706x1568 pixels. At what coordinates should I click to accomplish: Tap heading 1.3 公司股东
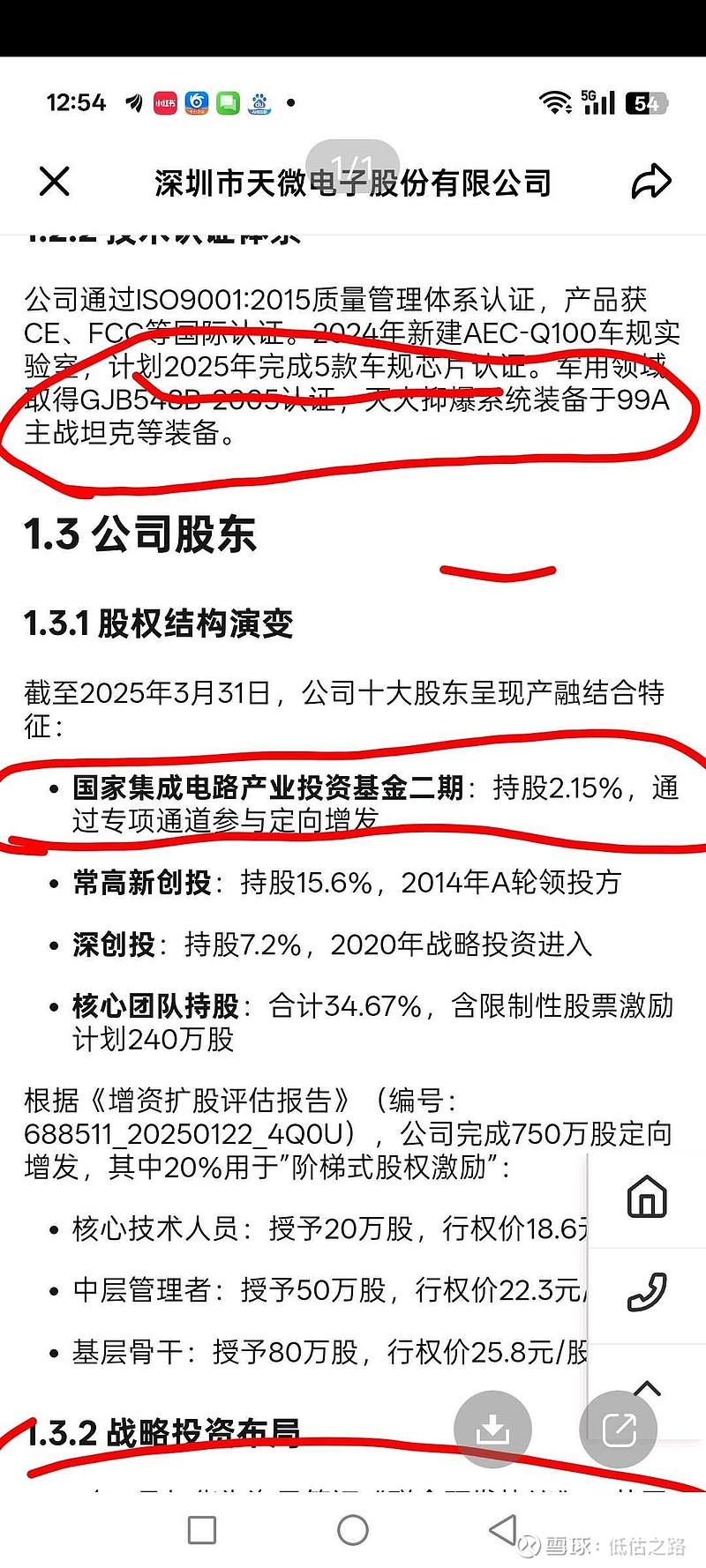click(141, 534)
